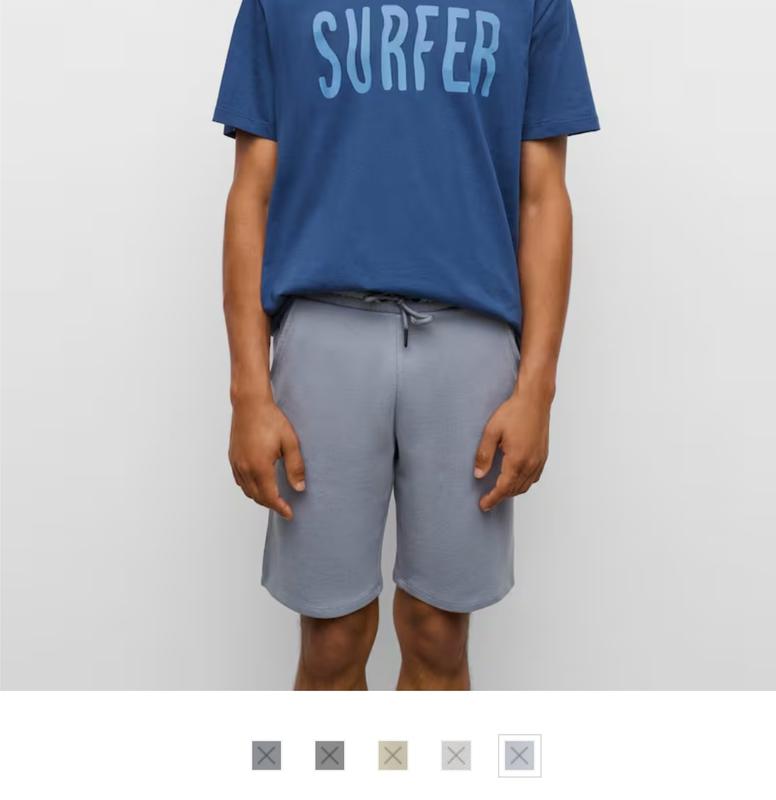Pick the beige color swatch

pos(393,756)
